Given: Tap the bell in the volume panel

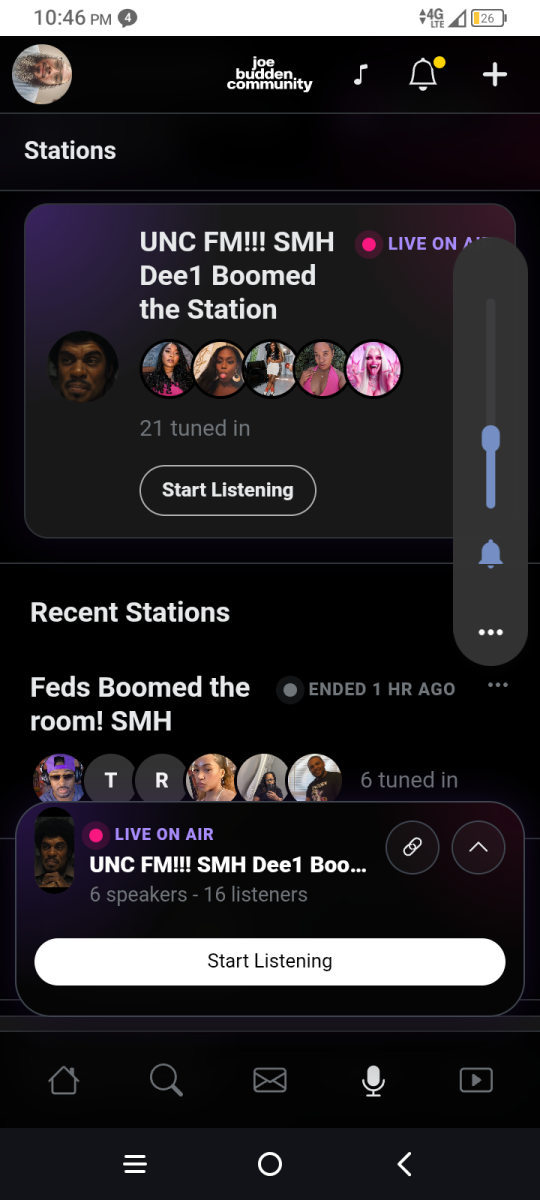Looking at the screenshot, I should tap(490, 553).
